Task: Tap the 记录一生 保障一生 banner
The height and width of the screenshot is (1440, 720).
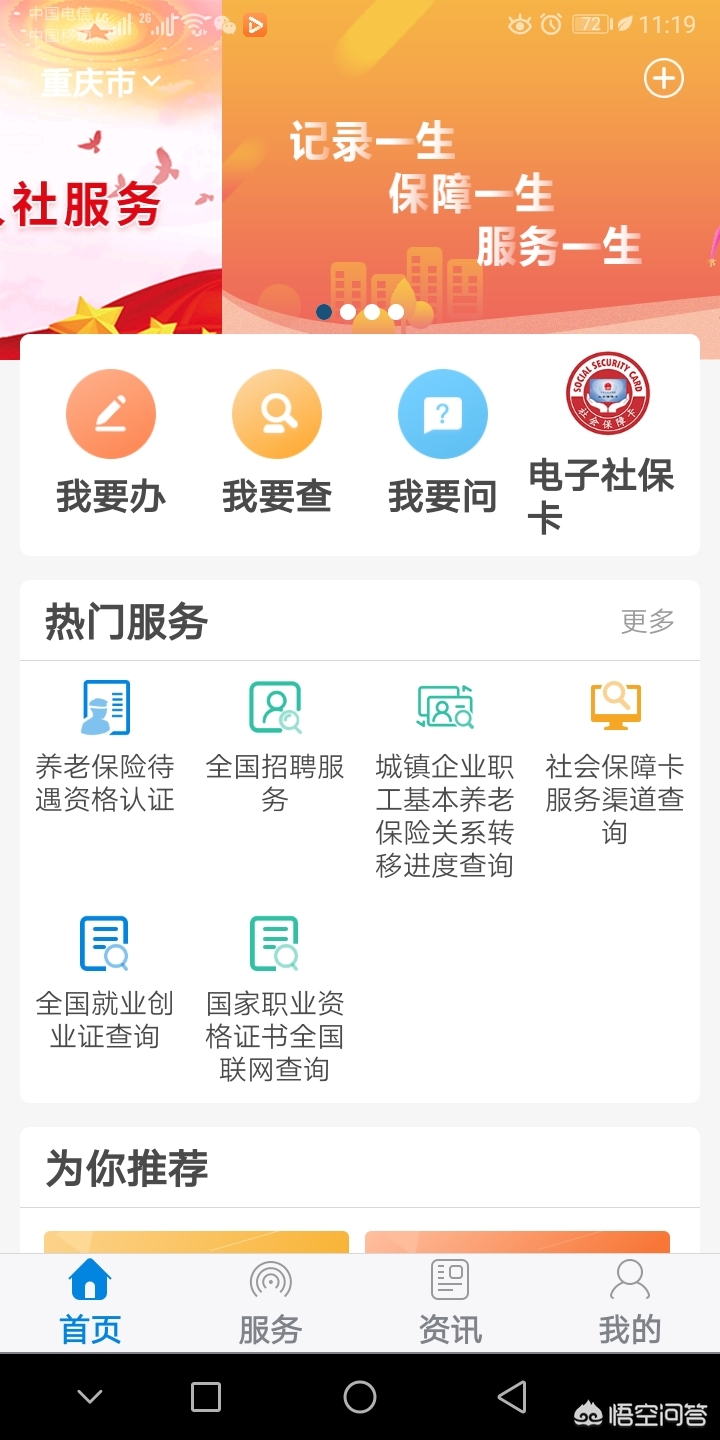Action: (470, 200)
